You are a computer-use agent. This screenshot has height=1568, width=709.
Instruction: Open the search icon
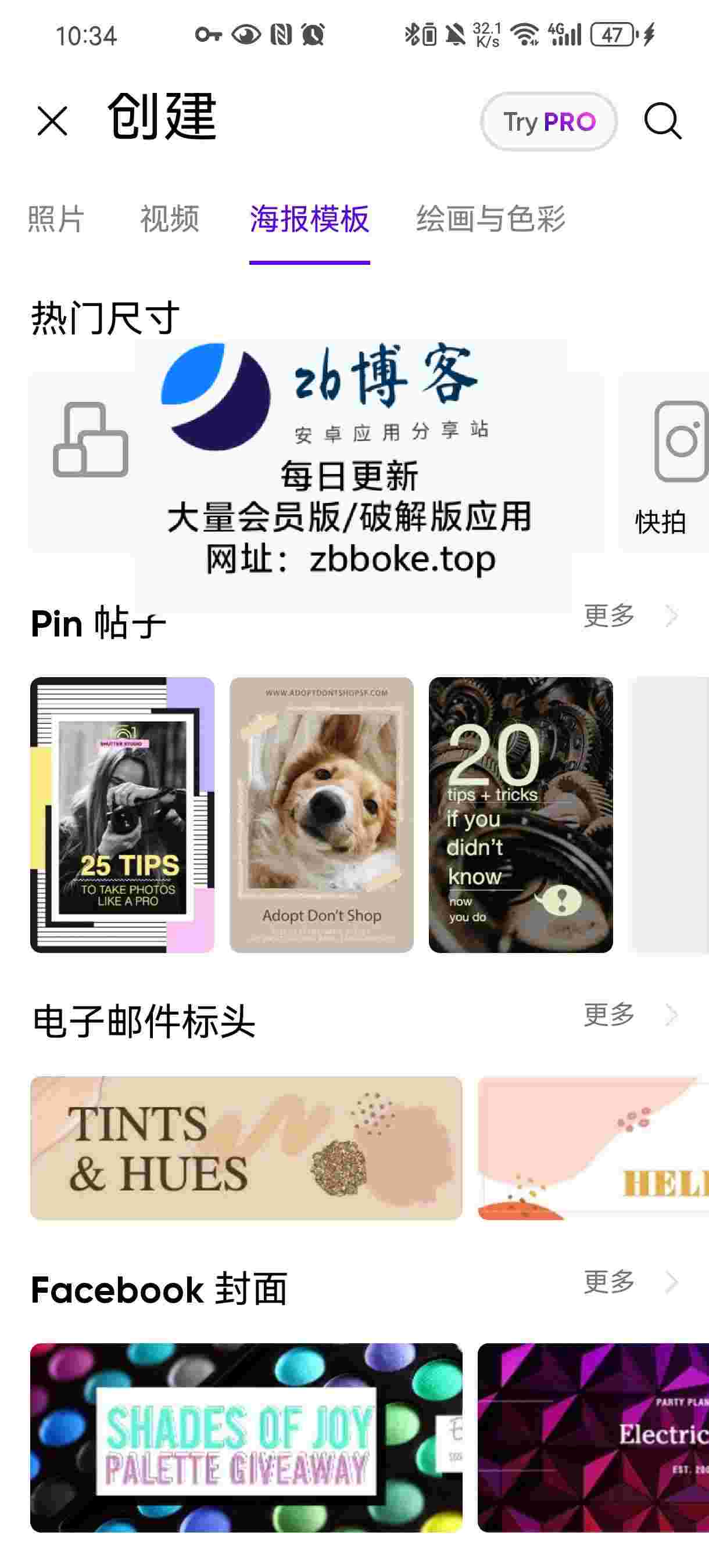point(662,121)
